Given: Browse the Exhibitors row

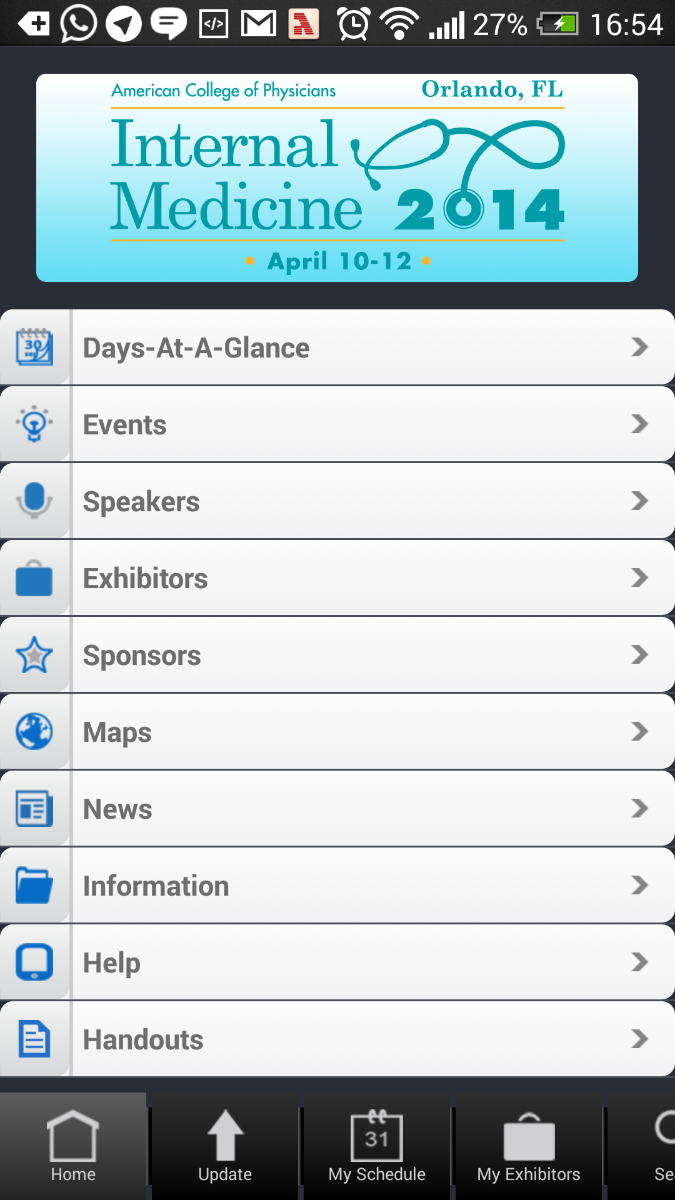Looking at the screenshot, I should tap(337, 578).
